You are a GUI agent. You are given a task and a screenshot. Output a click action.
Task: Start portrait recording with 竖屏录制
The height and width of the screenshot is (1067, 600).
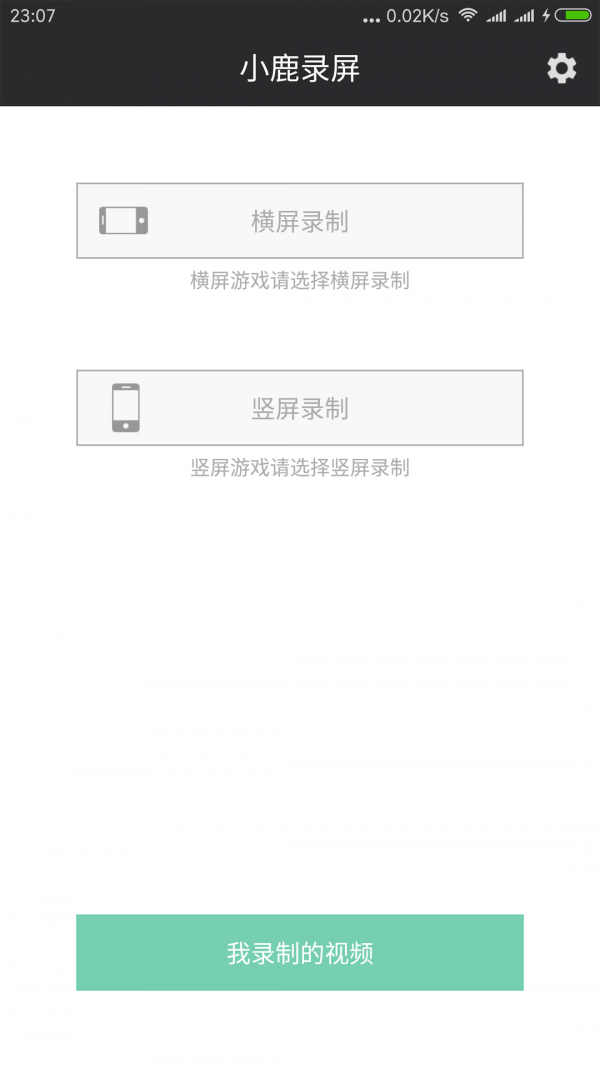click(300, 408)
